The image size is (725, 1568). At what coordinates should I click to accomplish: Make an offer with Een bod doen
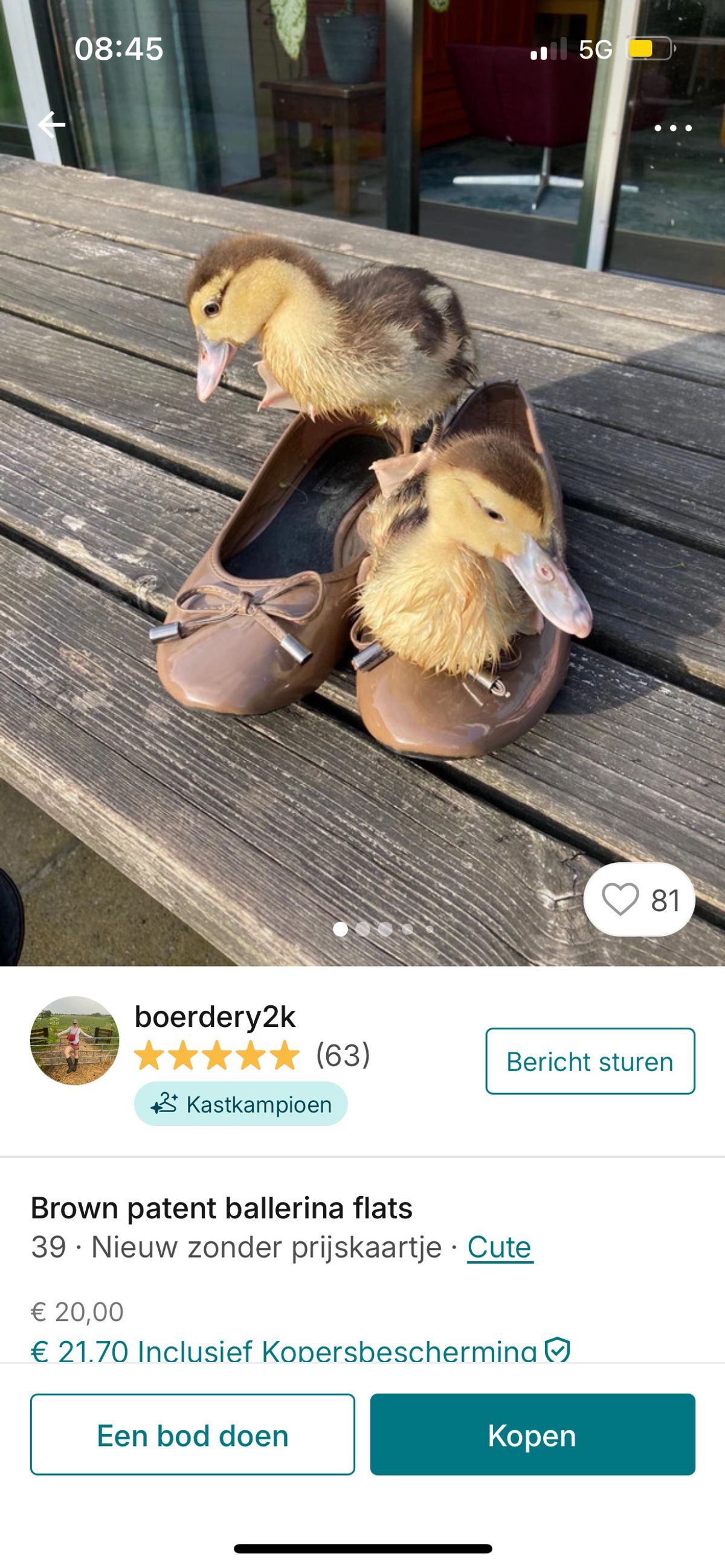point(193,1434)
